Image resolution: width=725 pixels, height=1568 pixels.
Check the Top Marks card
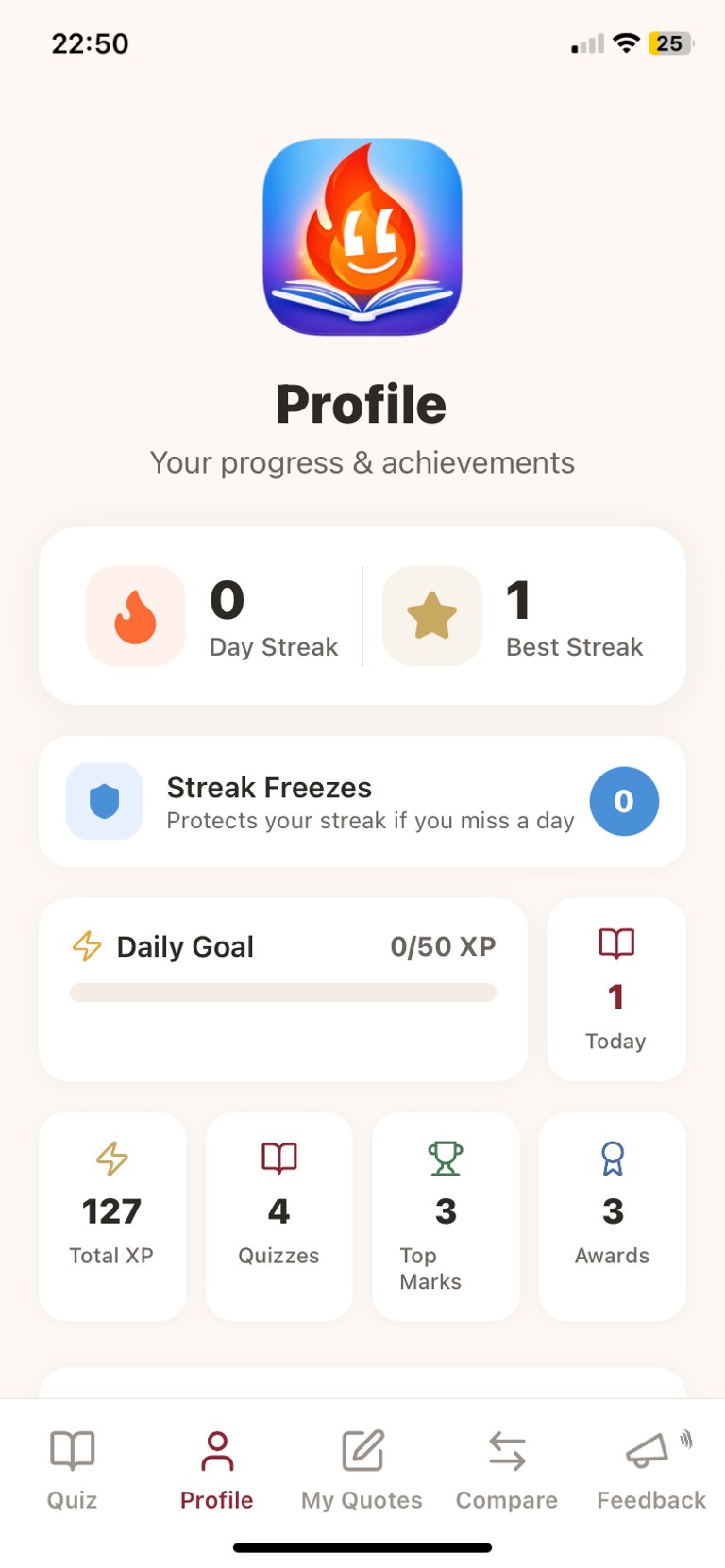click(446, 1215)
